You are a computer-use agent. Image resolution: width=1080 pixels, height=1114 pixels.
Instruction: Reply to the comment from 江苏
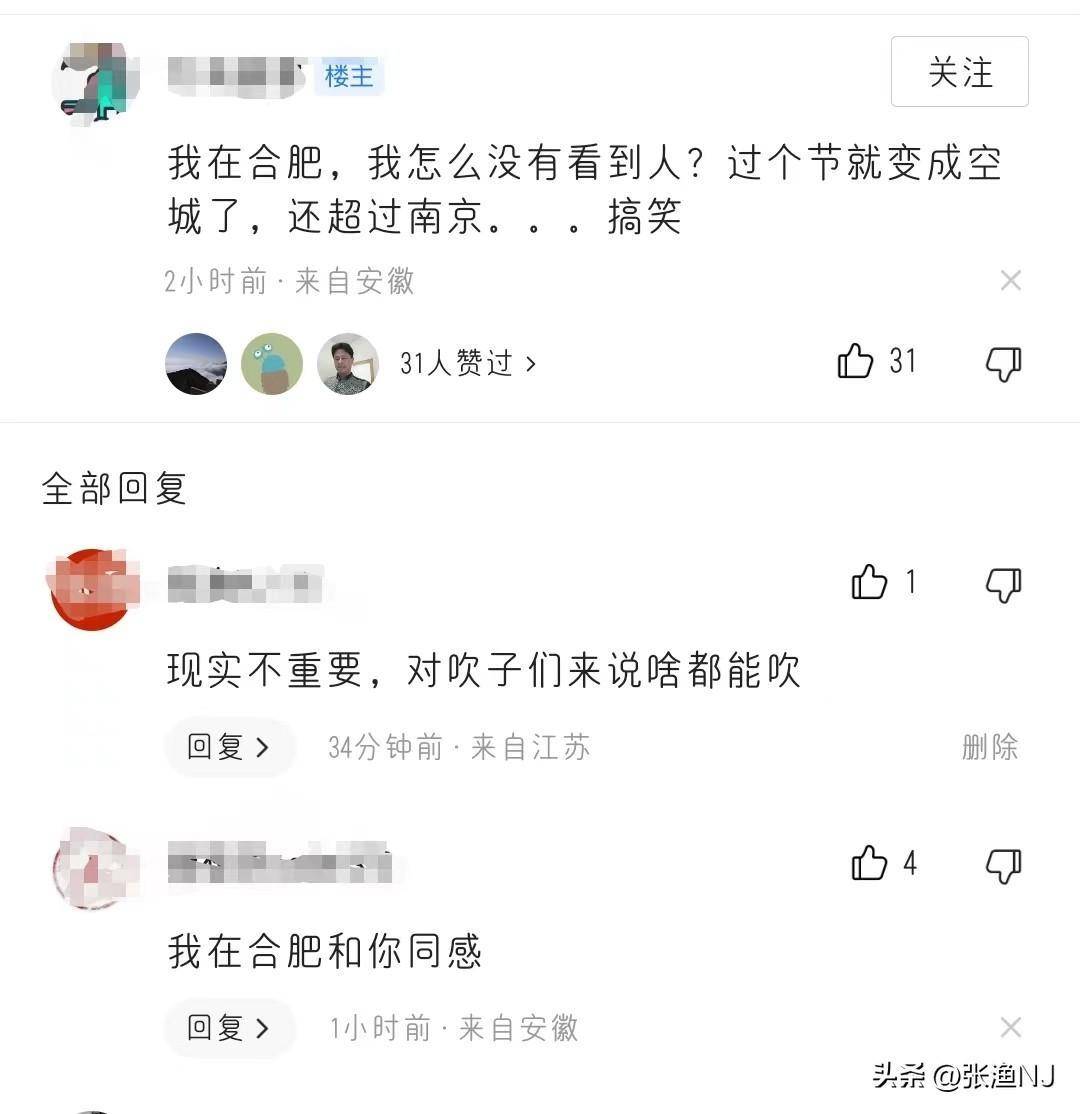230,747
